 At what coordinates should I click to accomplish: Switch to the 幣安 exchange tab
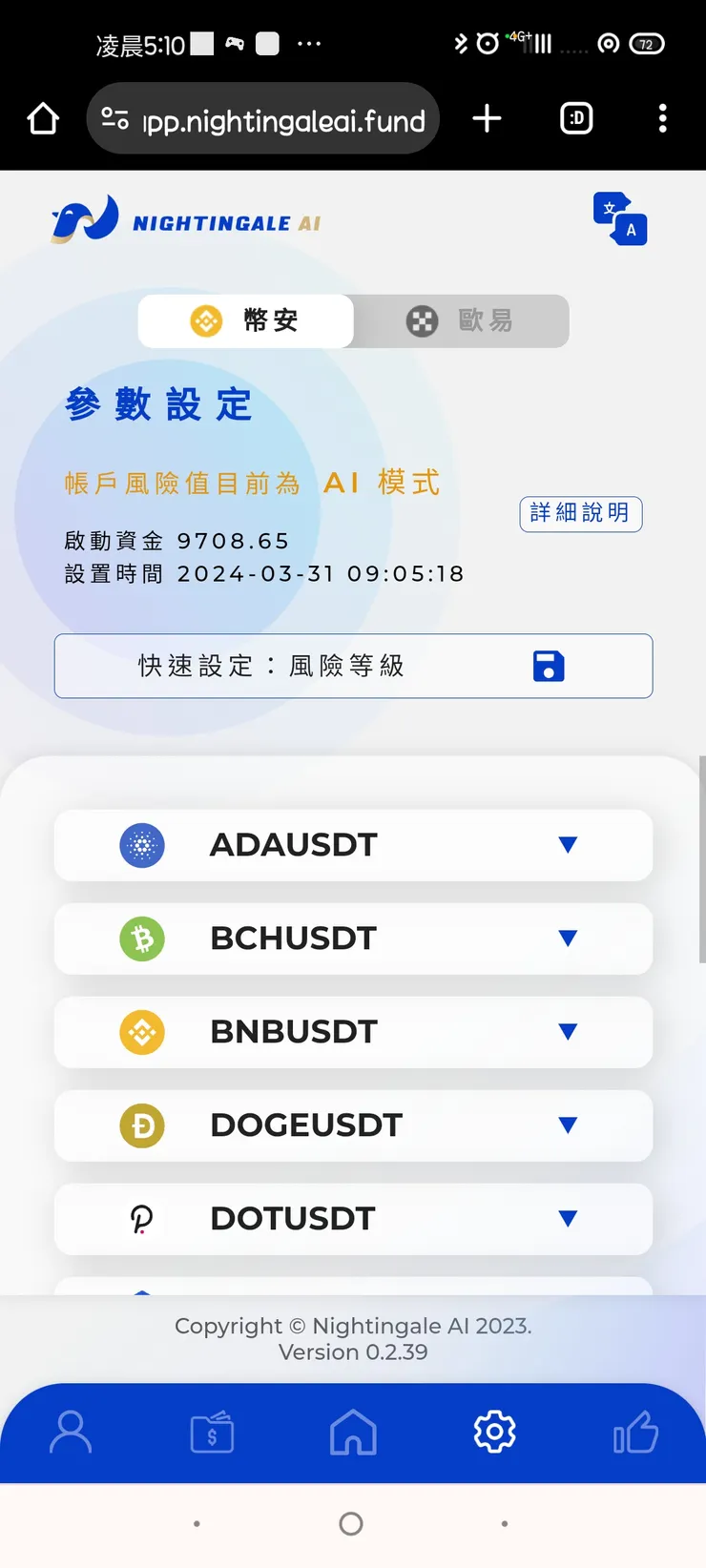tap(245, 321)
